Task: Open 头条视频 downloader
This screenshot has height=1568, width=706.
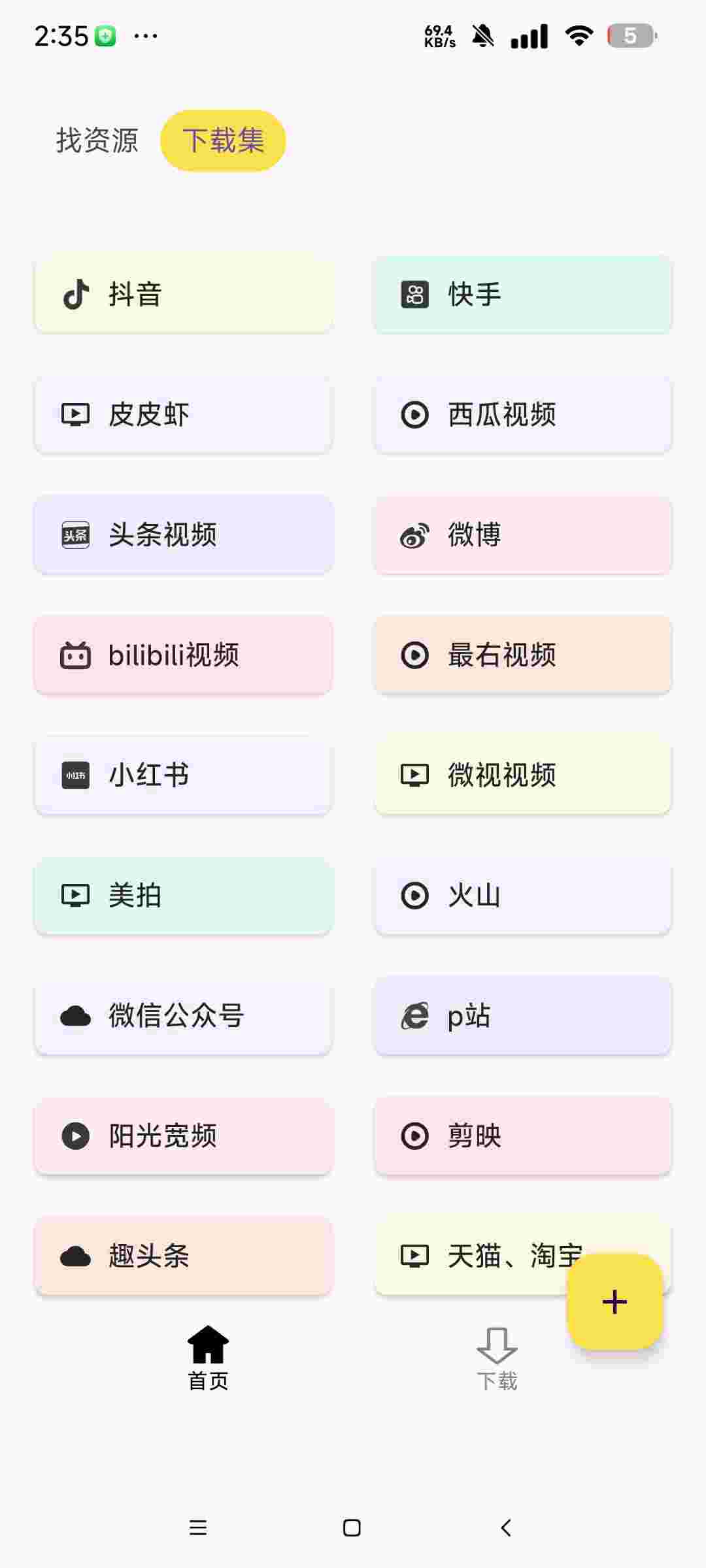Action: coord(183,534)
